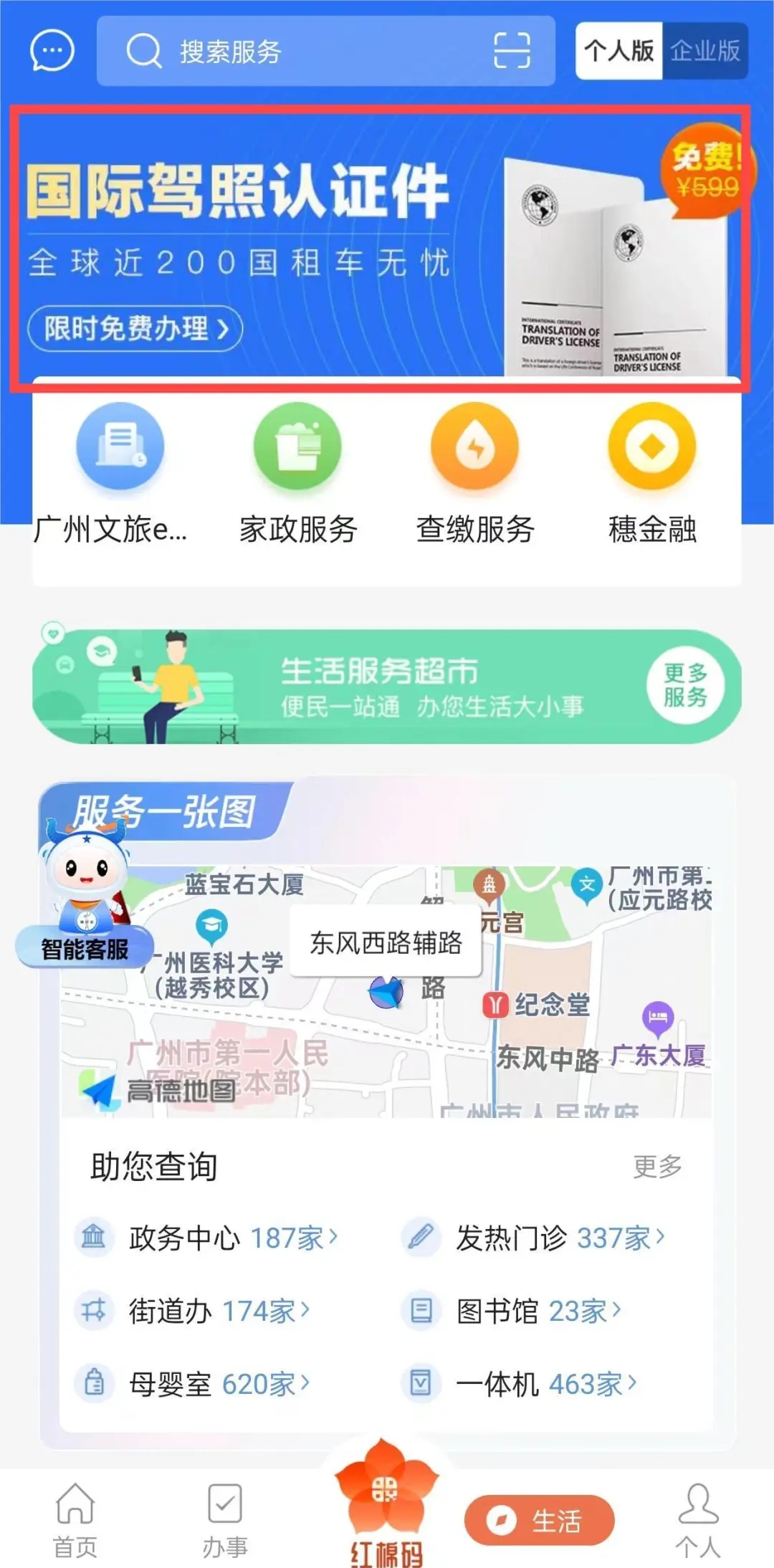Switch to 企业版 mode
This screenshot has width=774, height=1568.
point(705,51)
